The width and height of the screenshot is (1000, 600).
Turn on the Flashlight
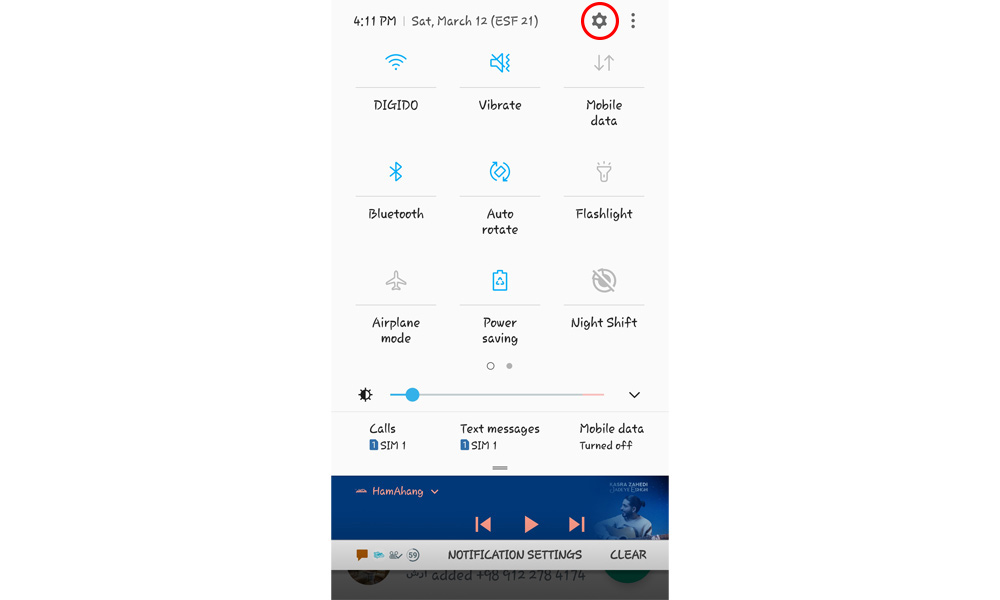[604, 172]
